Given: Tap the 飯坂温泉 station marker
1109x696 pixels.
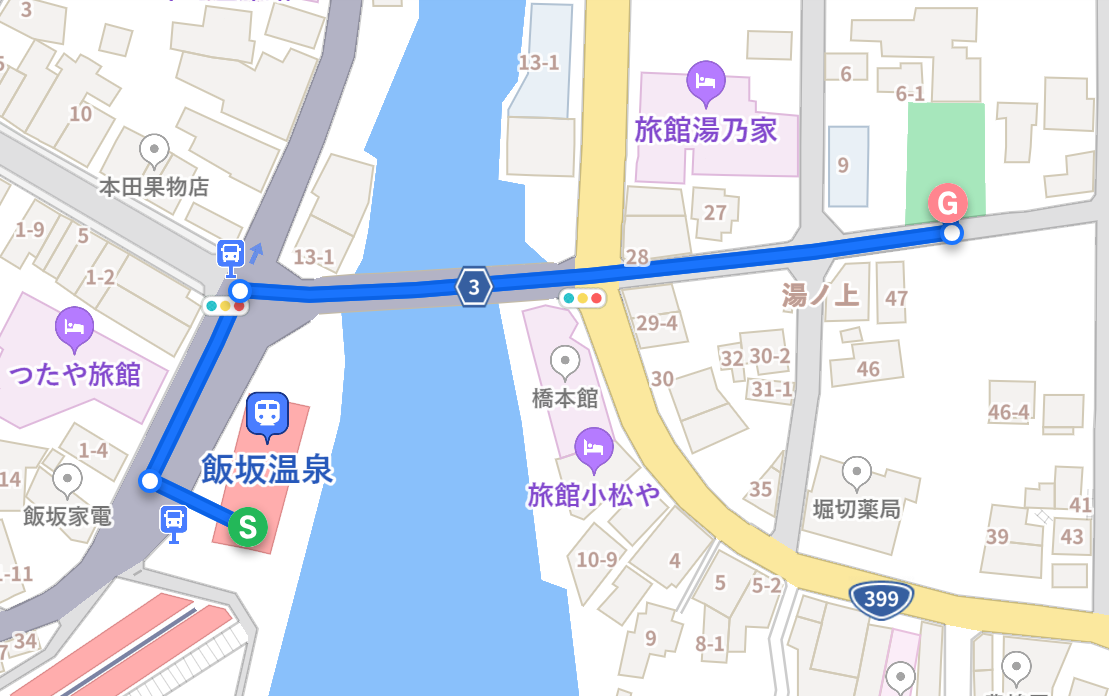Looking at the screenshot, I should tap(267, 413).
